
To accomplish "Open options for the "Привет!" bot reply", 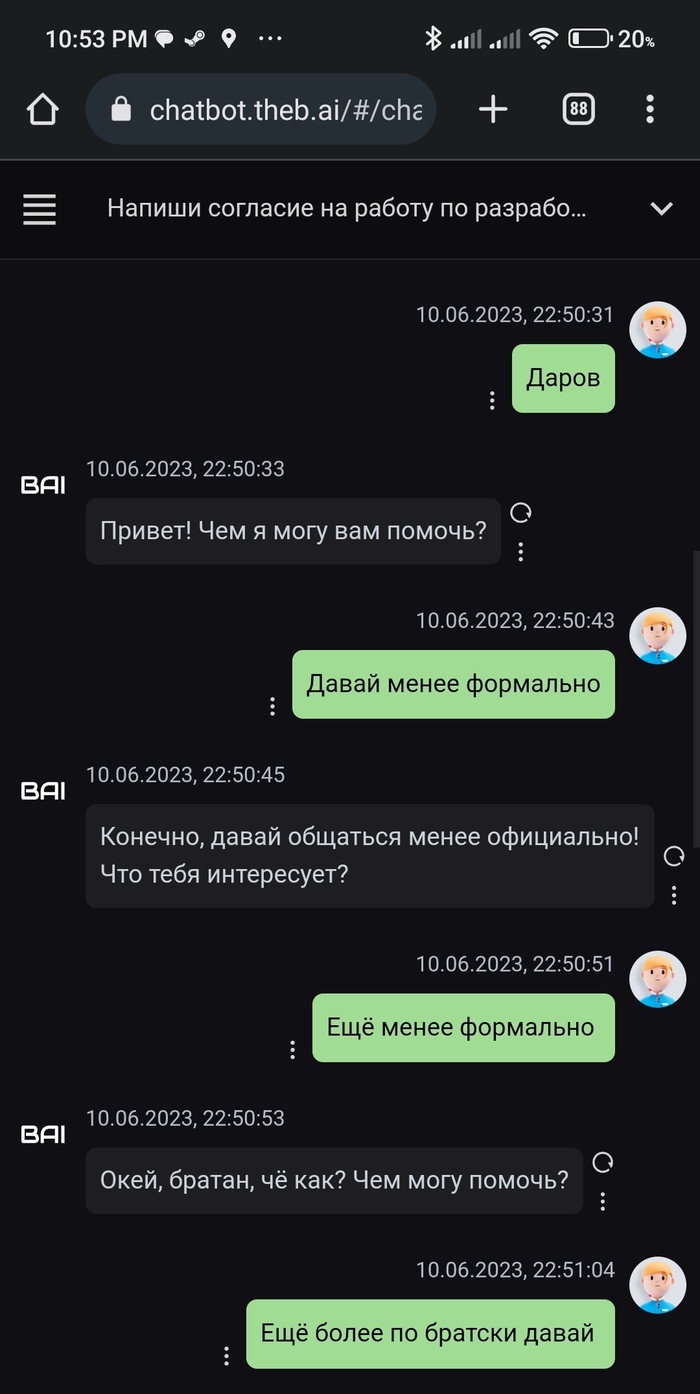I will click(521, 551).
